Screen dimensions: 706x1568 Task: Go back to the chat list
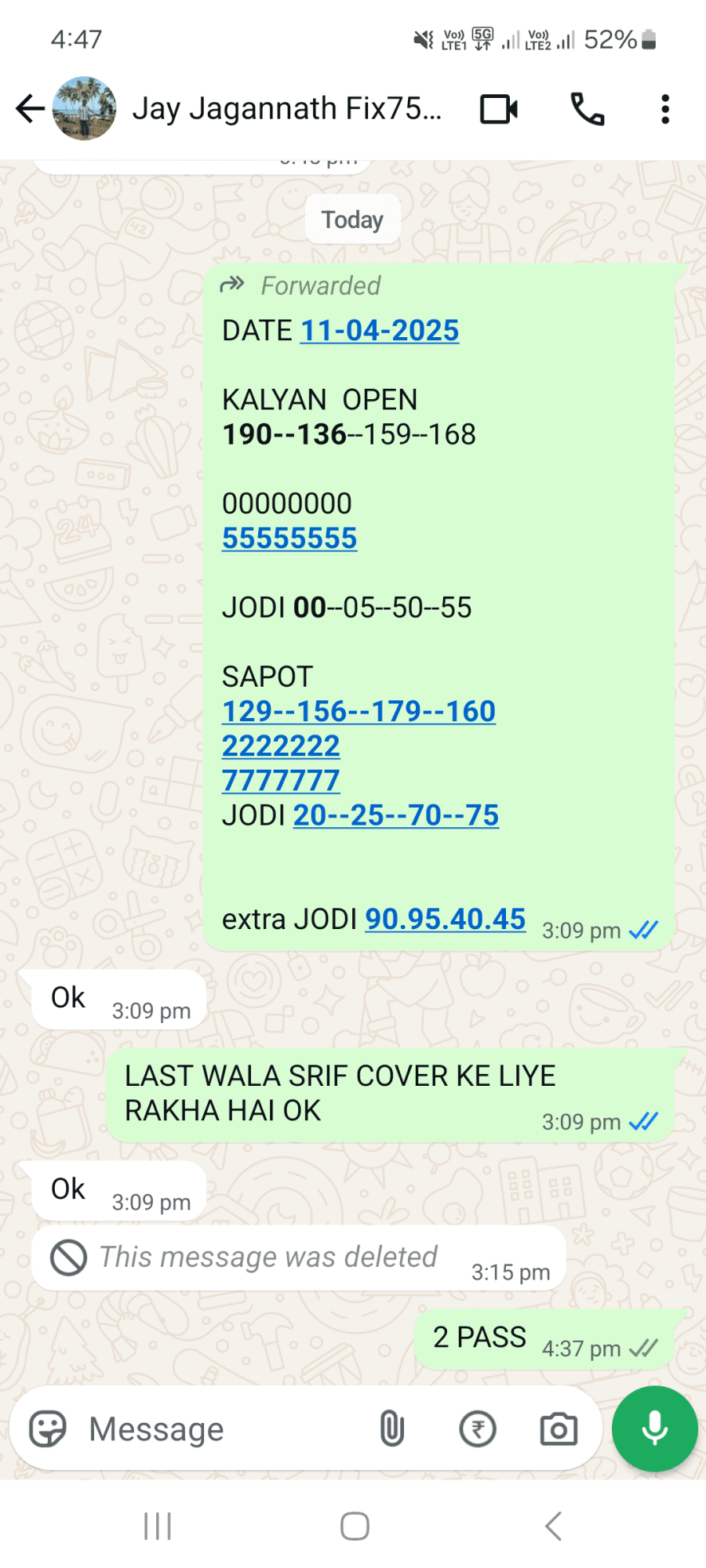click(x=31, y=109)
